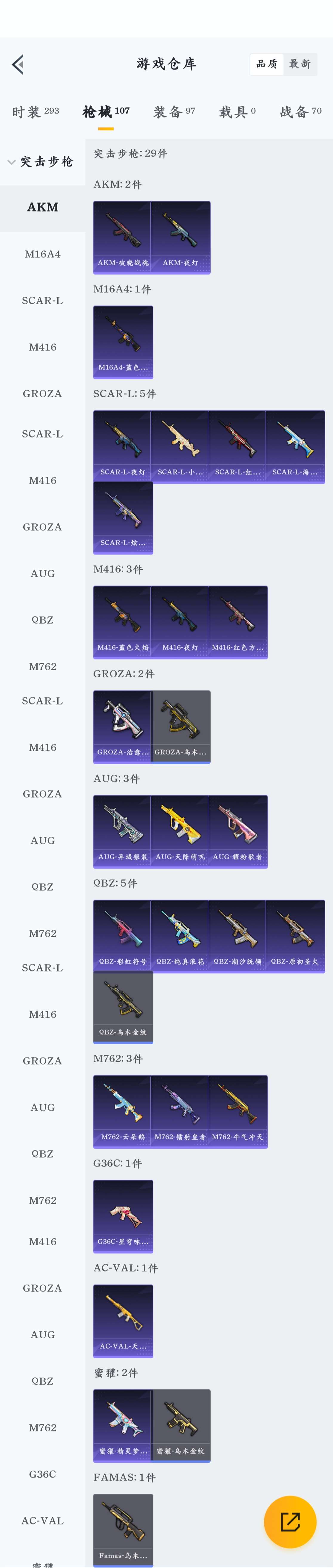Switch to the 战备 tab

pos(300,111)
